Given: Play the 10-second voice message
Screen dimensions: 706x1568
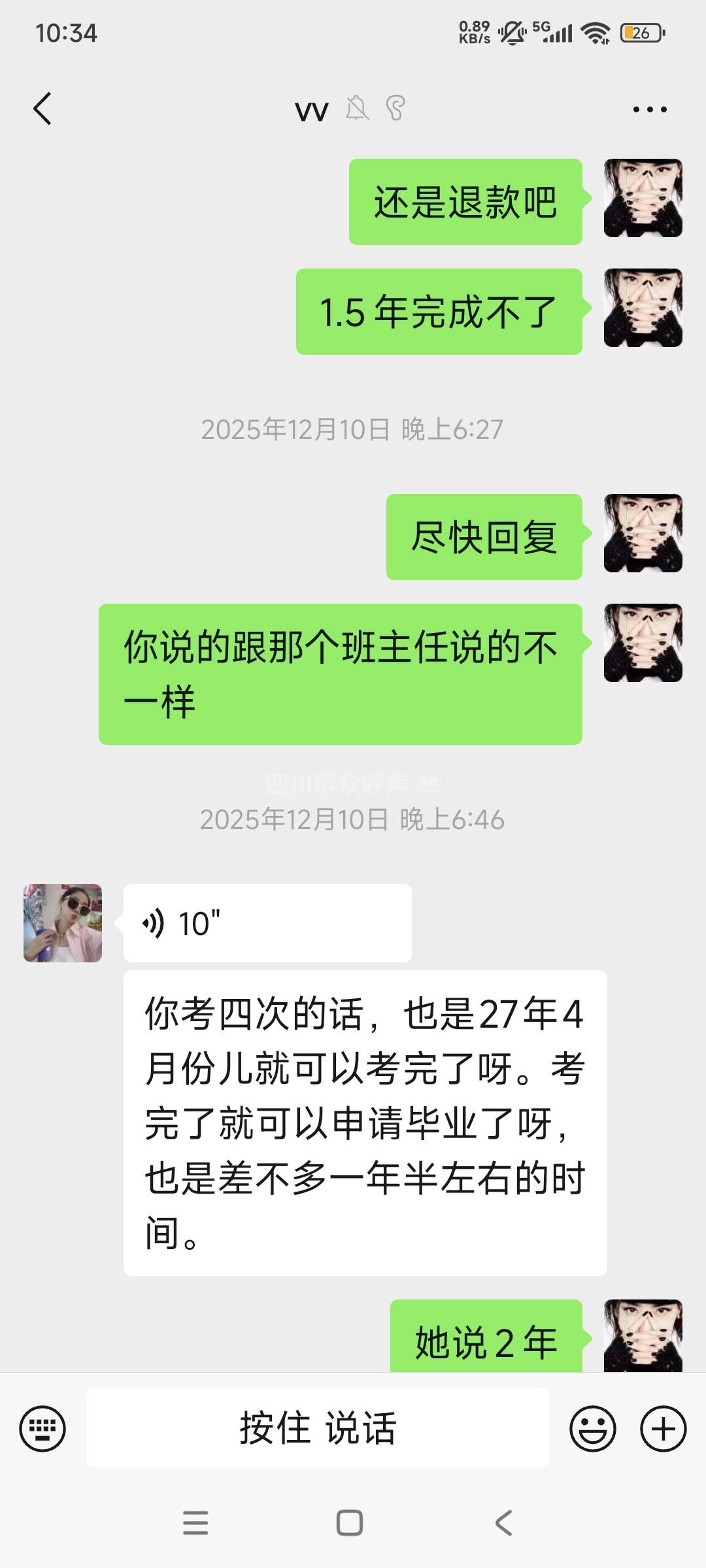Looking at the screenshot, I should click(x=267, y=923).
